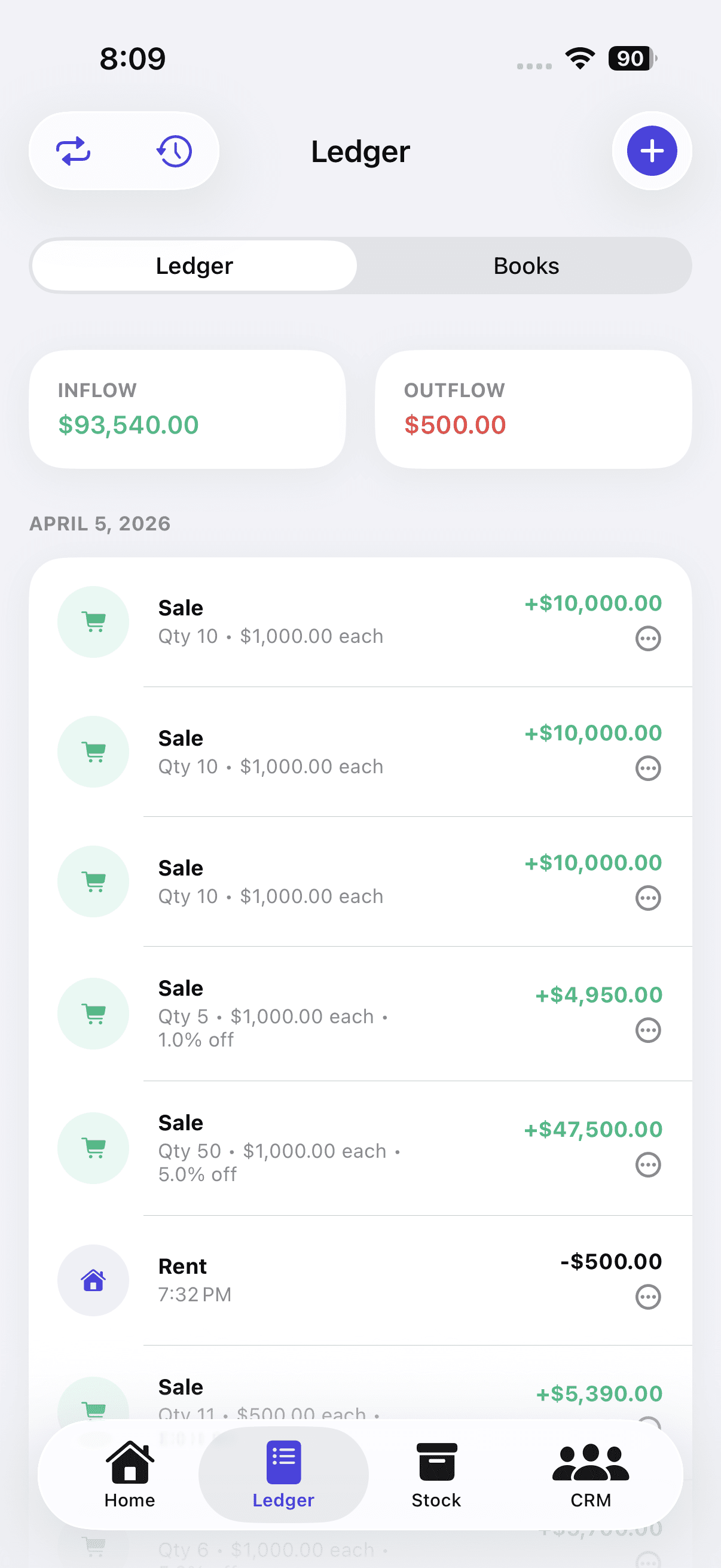Tap the plus button to add a transaction

coord(652,151)
